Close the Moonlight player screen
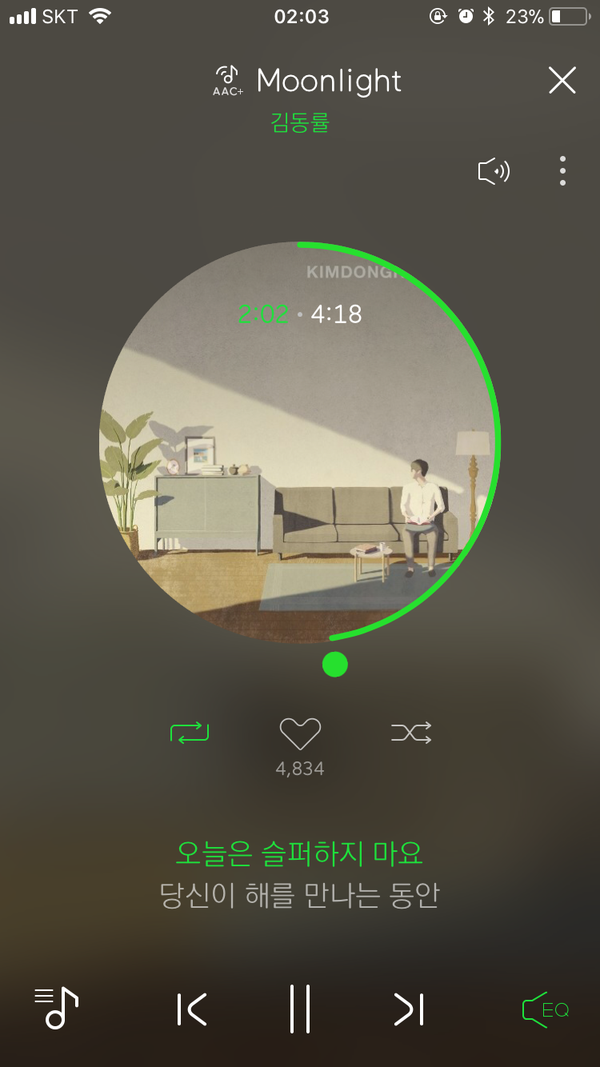 562,81
